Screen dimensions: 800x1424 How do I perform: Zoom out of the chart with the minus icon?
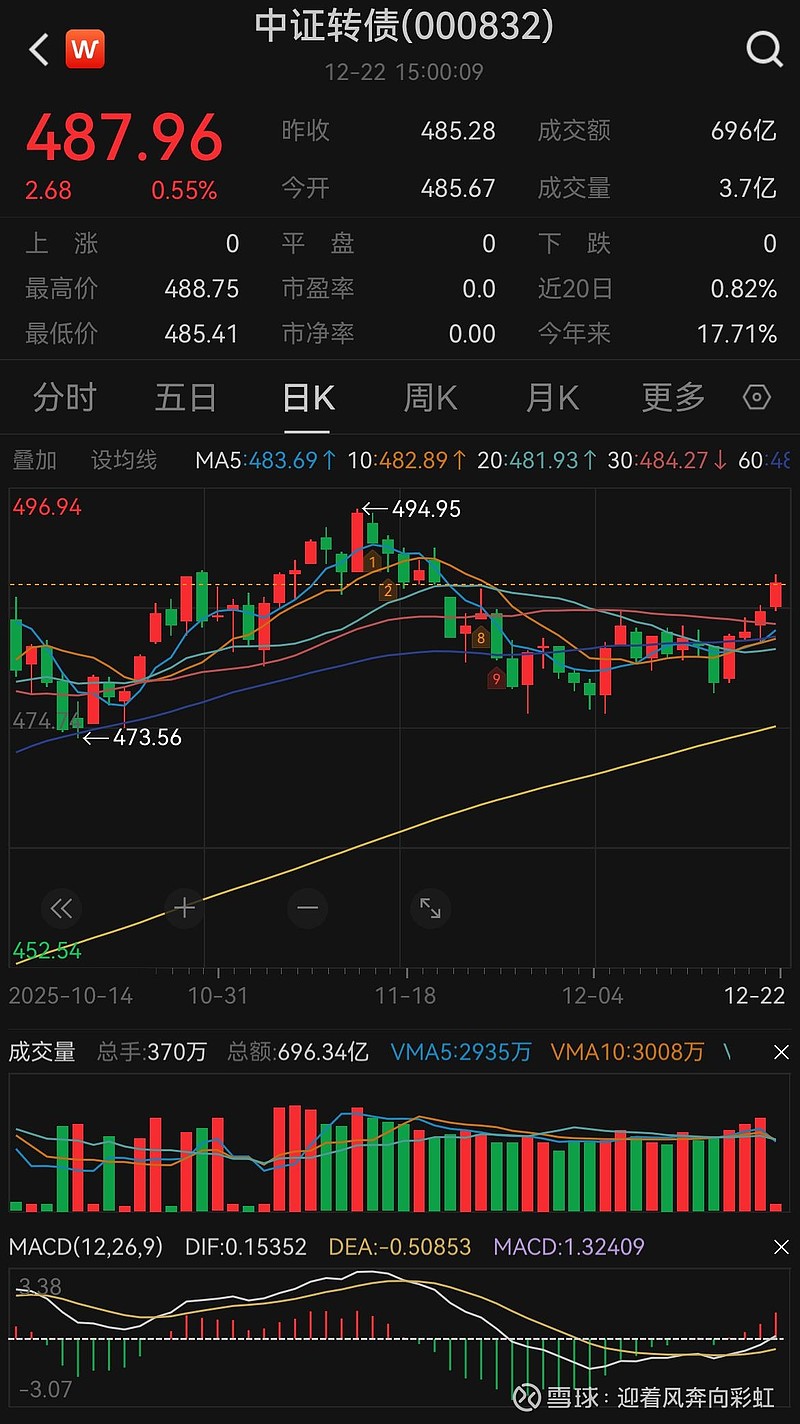pyautogui.click(x=307, y=908)
